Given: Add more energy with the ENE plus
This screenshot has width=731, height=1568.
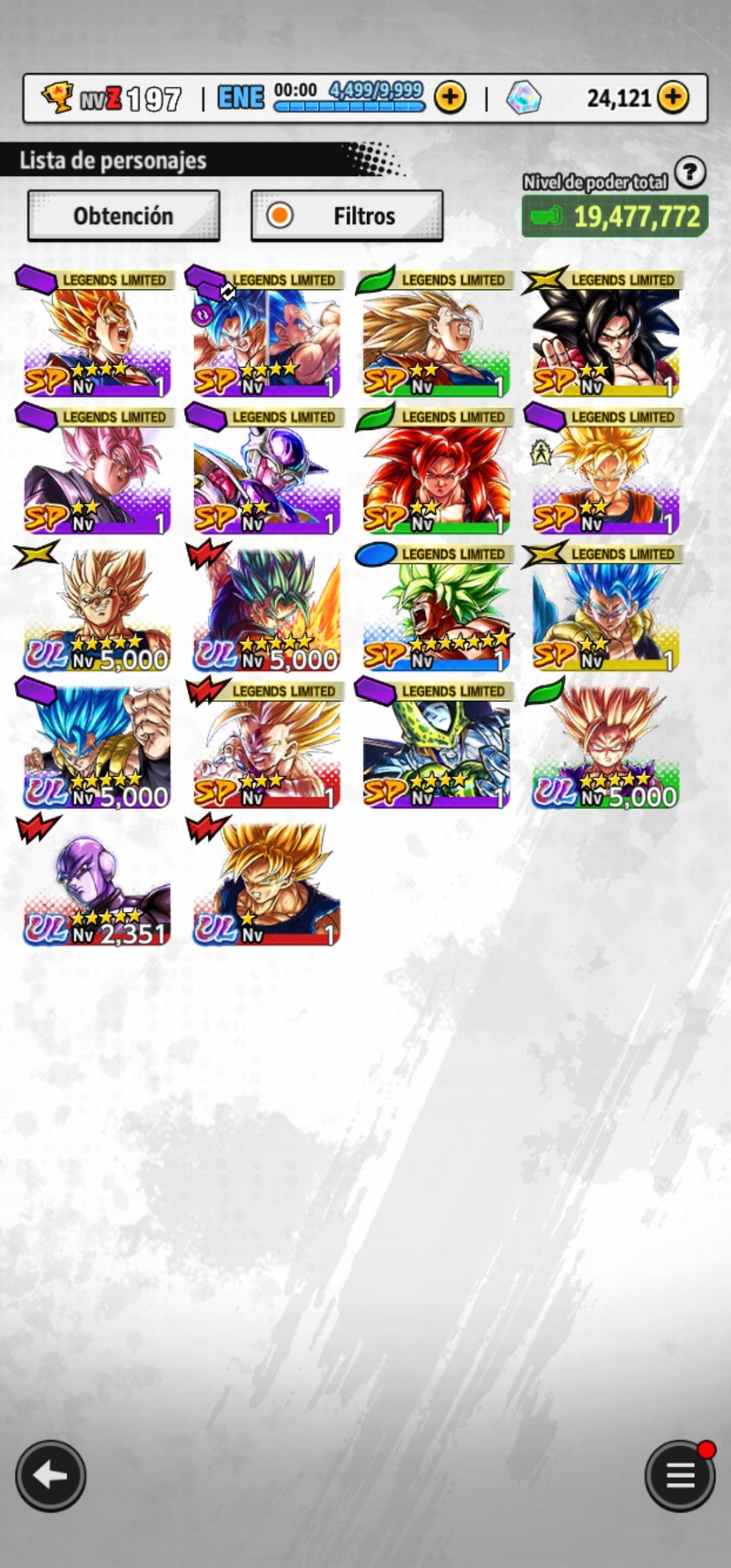Looking at the screenshot, I should [x=450, y=98].
